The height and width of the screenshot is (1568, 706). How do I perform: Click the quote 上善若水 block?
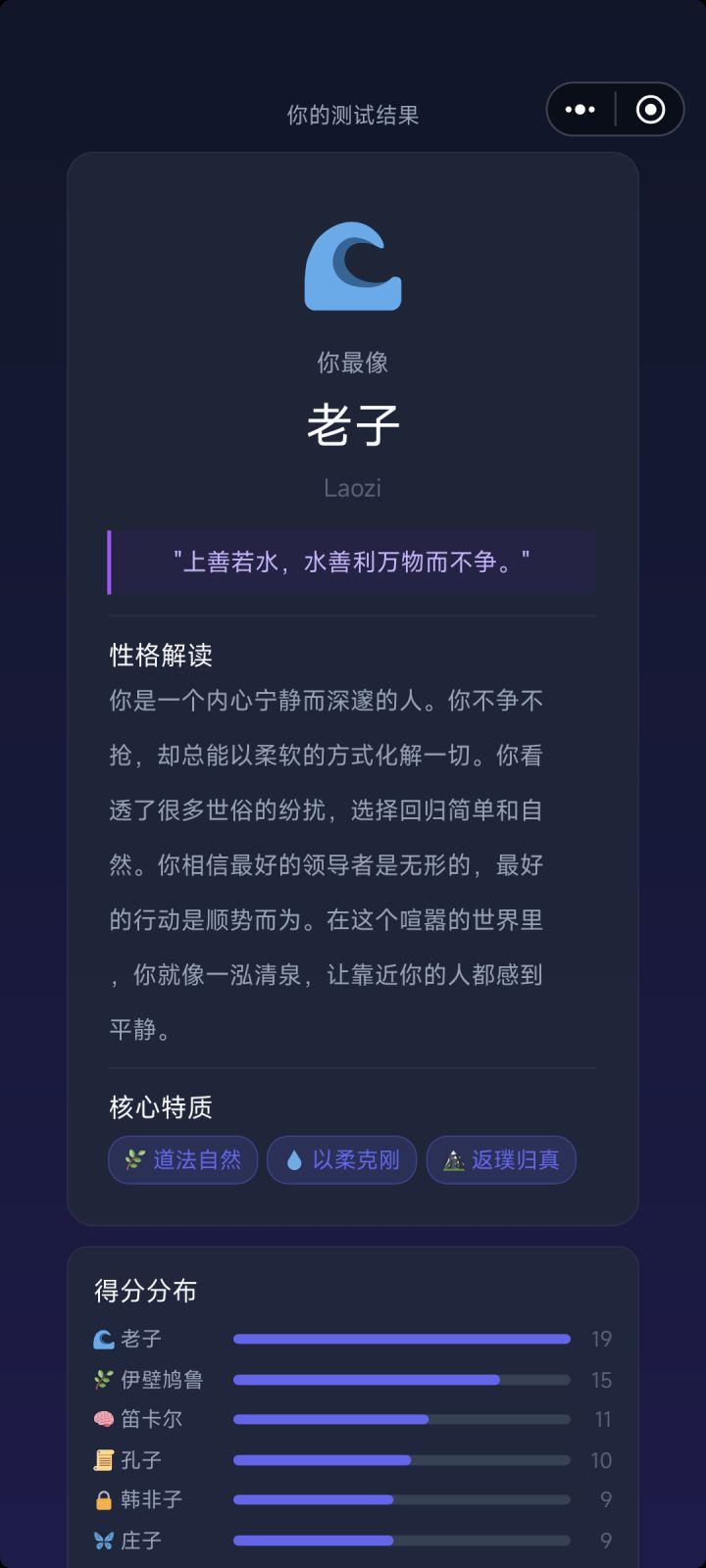[x=353, y=560]
